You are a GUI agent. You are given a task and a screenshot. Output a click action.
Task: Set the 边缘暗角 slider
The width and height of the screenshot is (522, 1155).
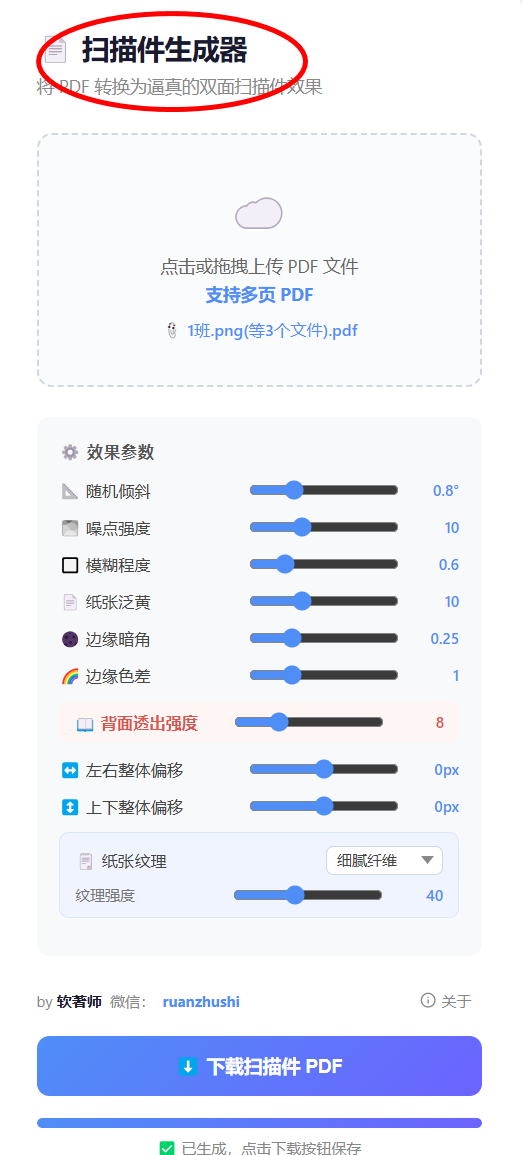[x=324, y=638]
